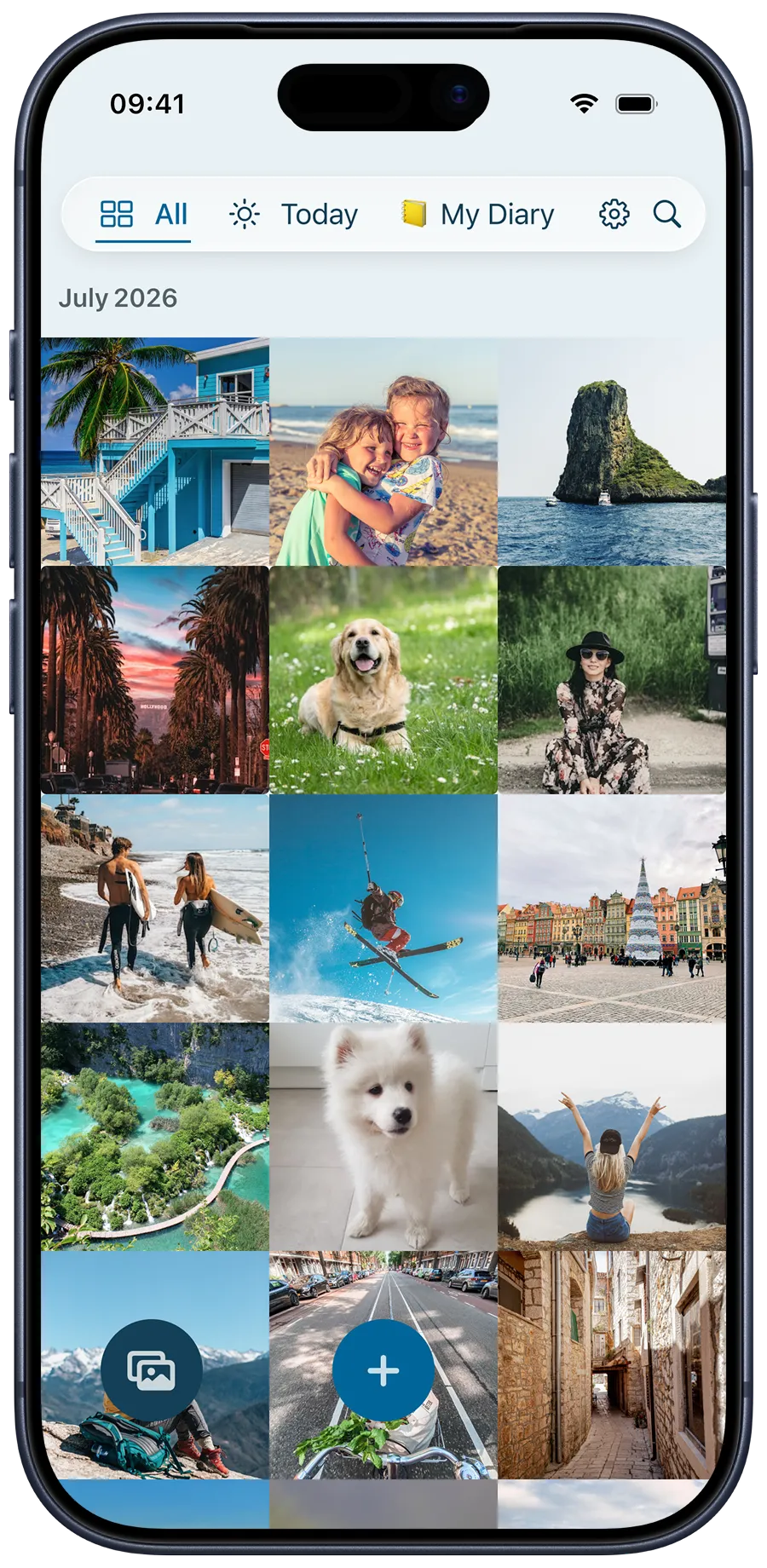
Task: Open the blue beach house photo
Action: coord(155,452)
